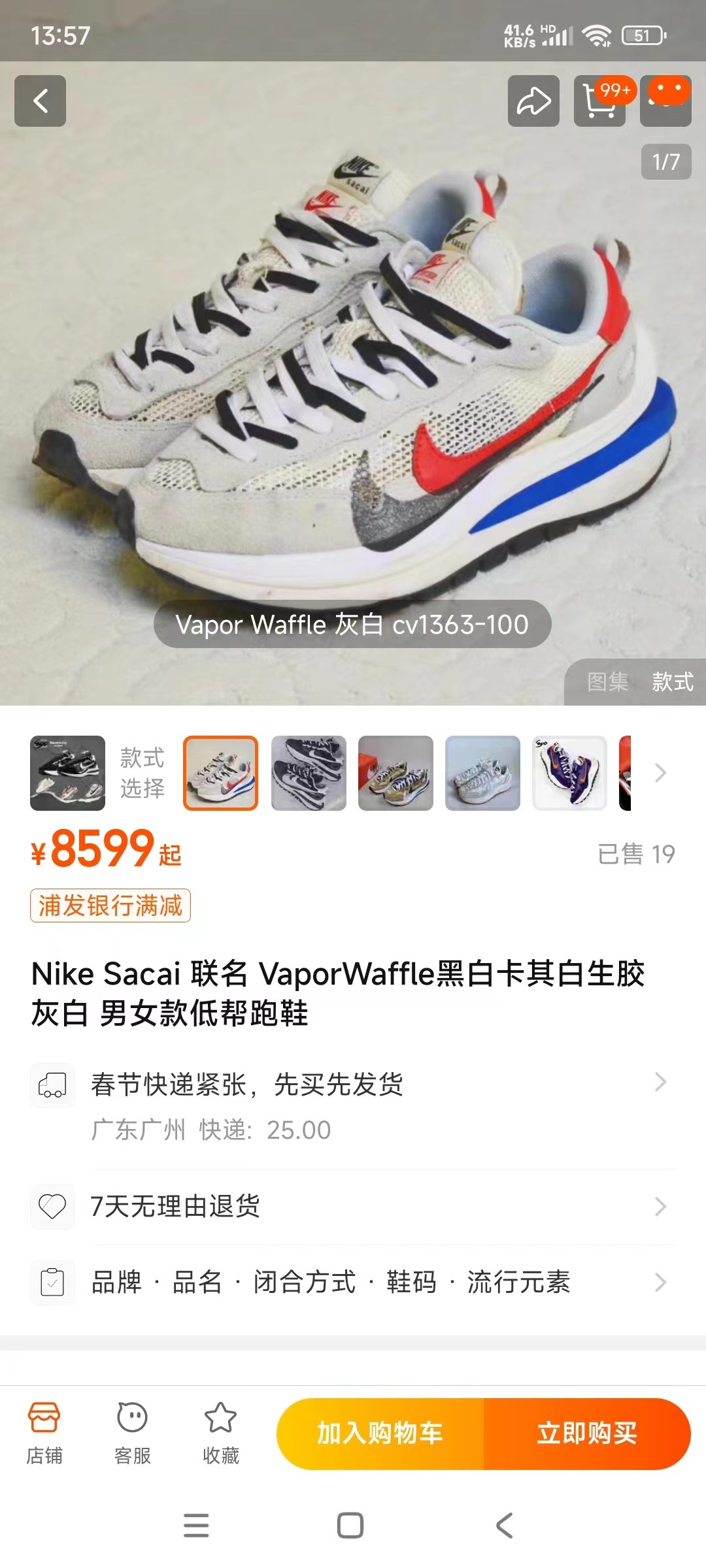Viewport: 706px width, 1568px height.
Task: Contact 客服 customer service
Action: 133,1433
